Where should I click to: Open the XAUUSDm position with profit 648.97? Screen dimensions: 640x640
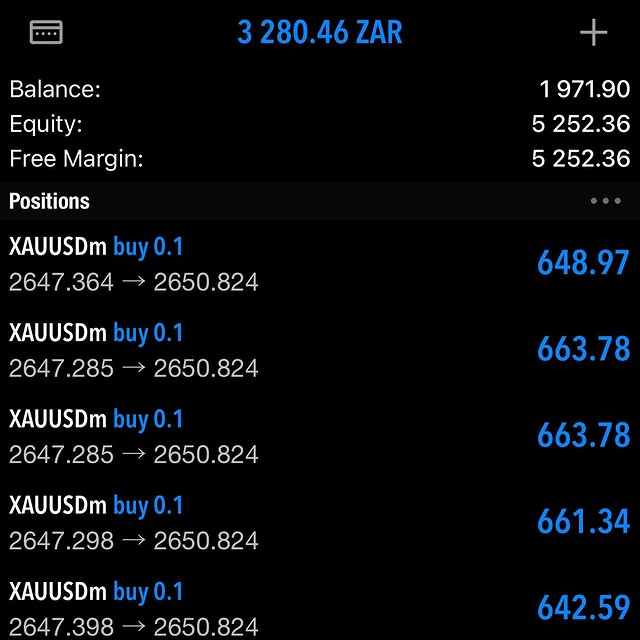[320, 264]
